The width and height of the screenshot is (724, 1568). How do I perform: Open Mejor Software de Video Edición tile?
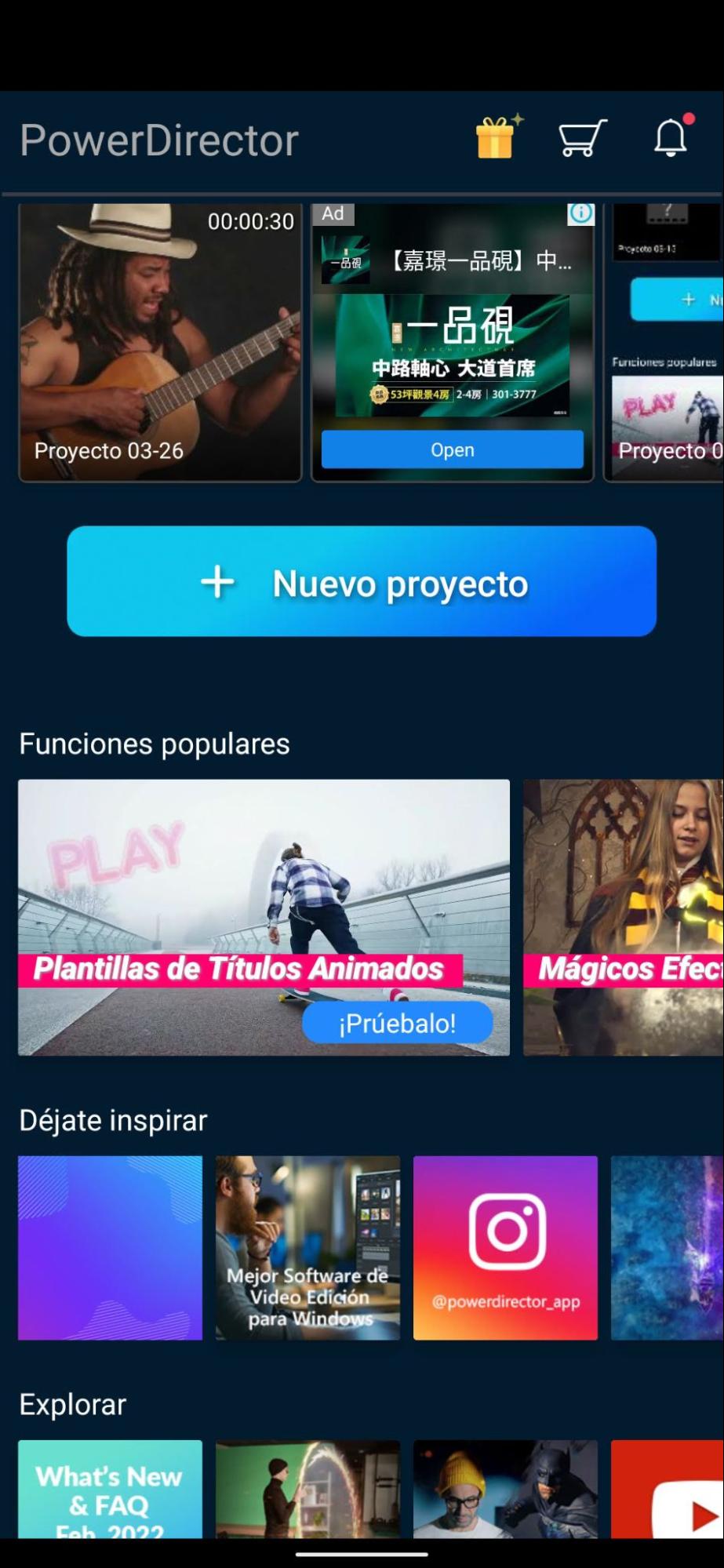(x=307, y=1248)
